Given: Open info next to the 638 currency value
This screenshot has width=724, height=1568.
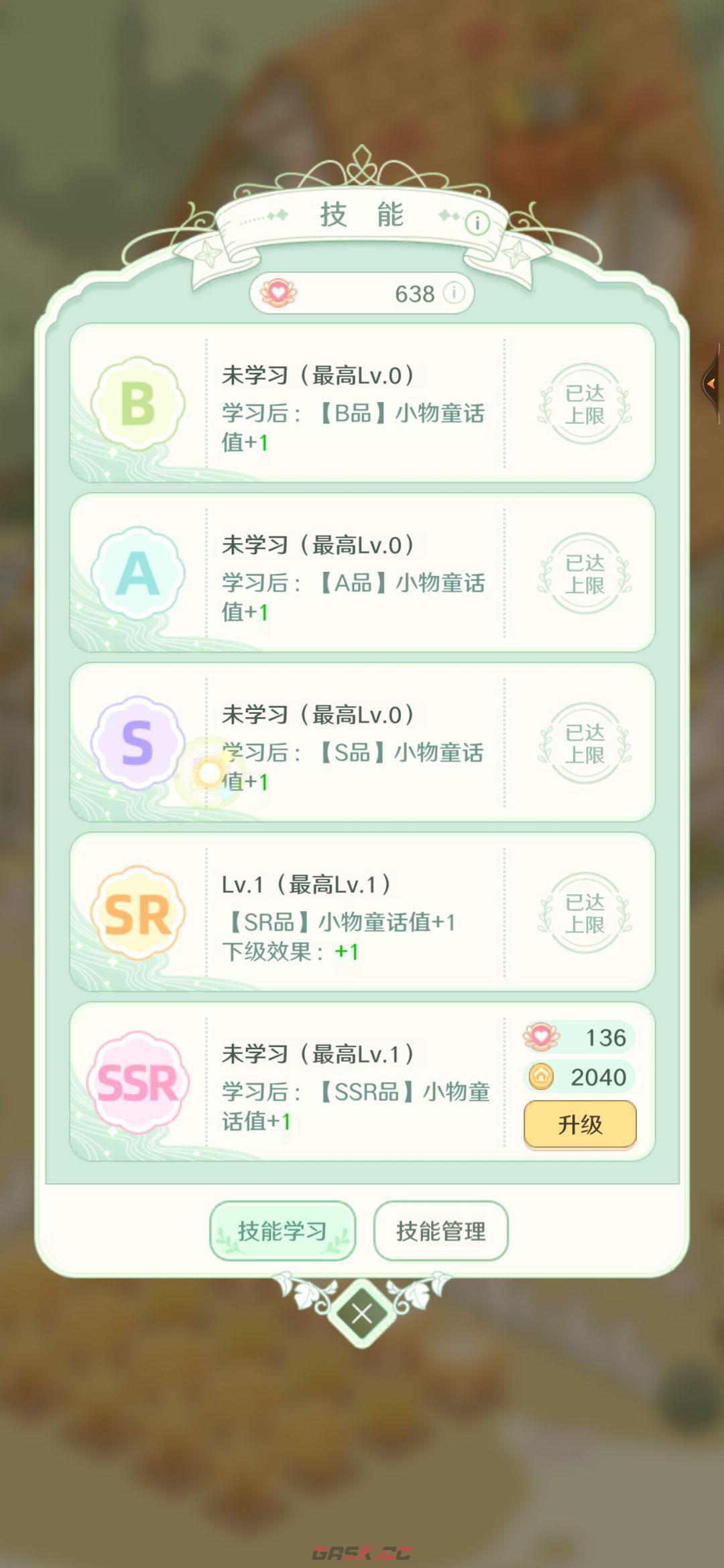Looking at the screenshot, I should coord(455,294).
